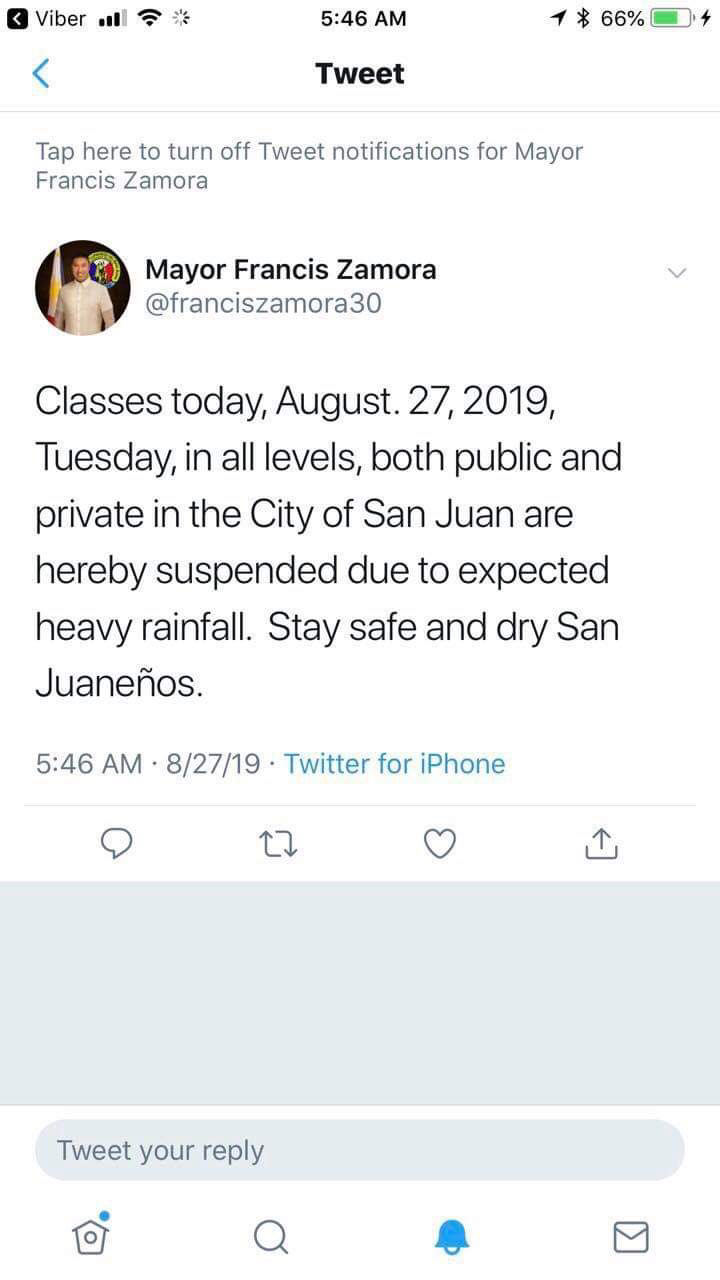Image resolution: width=720 pixels, height=1280 pixels.
Task: Open the Twitter for iPhone link
Action: (394, 764)
